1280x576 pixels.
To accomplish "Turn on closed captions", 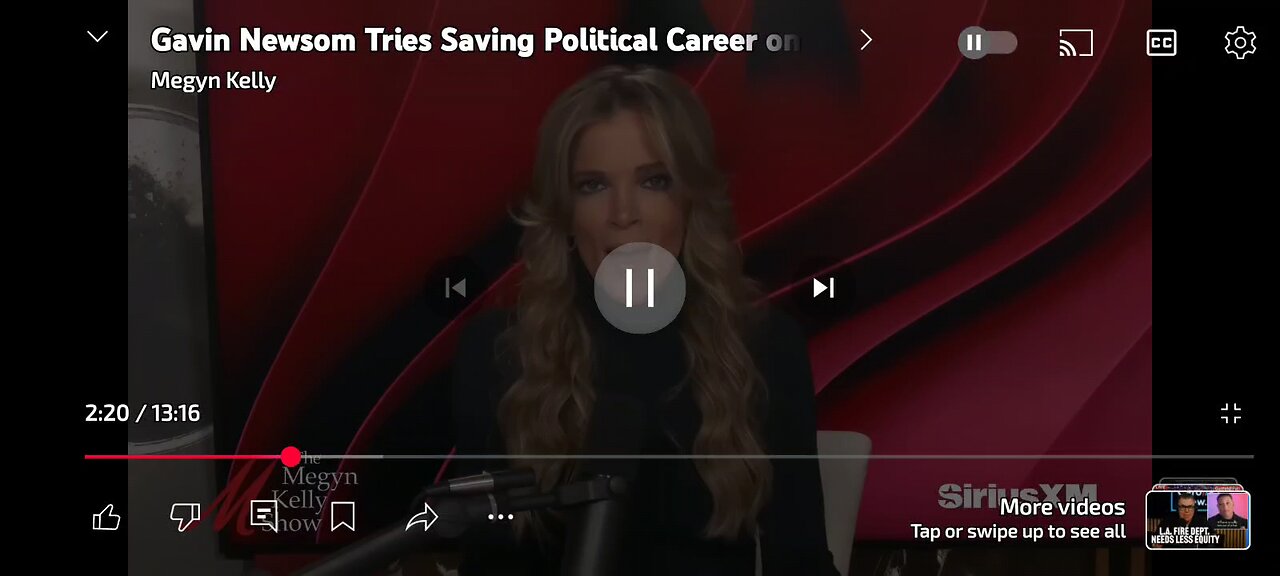I will point(1161,42).
